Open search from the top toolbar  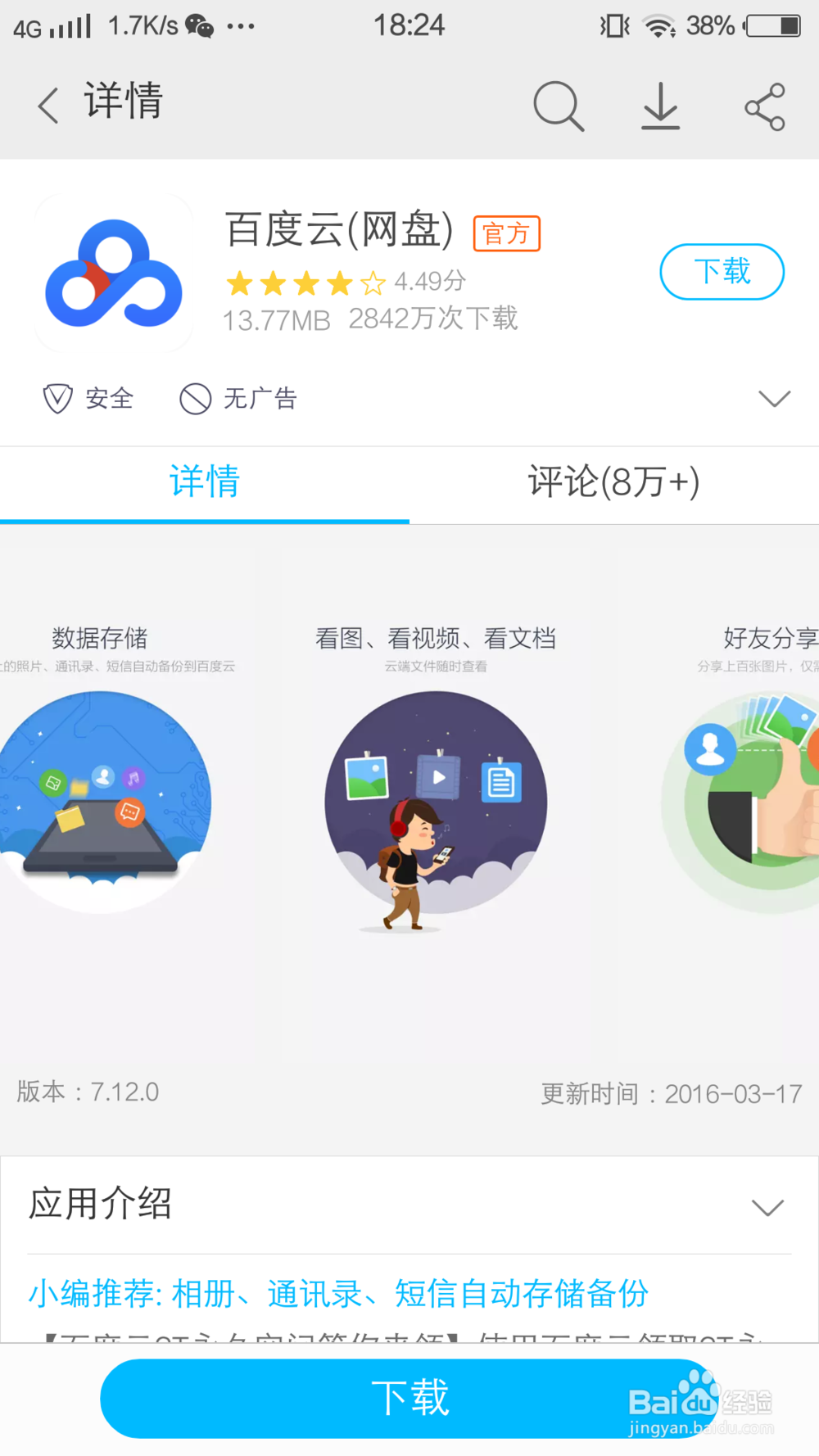point(558,105)
